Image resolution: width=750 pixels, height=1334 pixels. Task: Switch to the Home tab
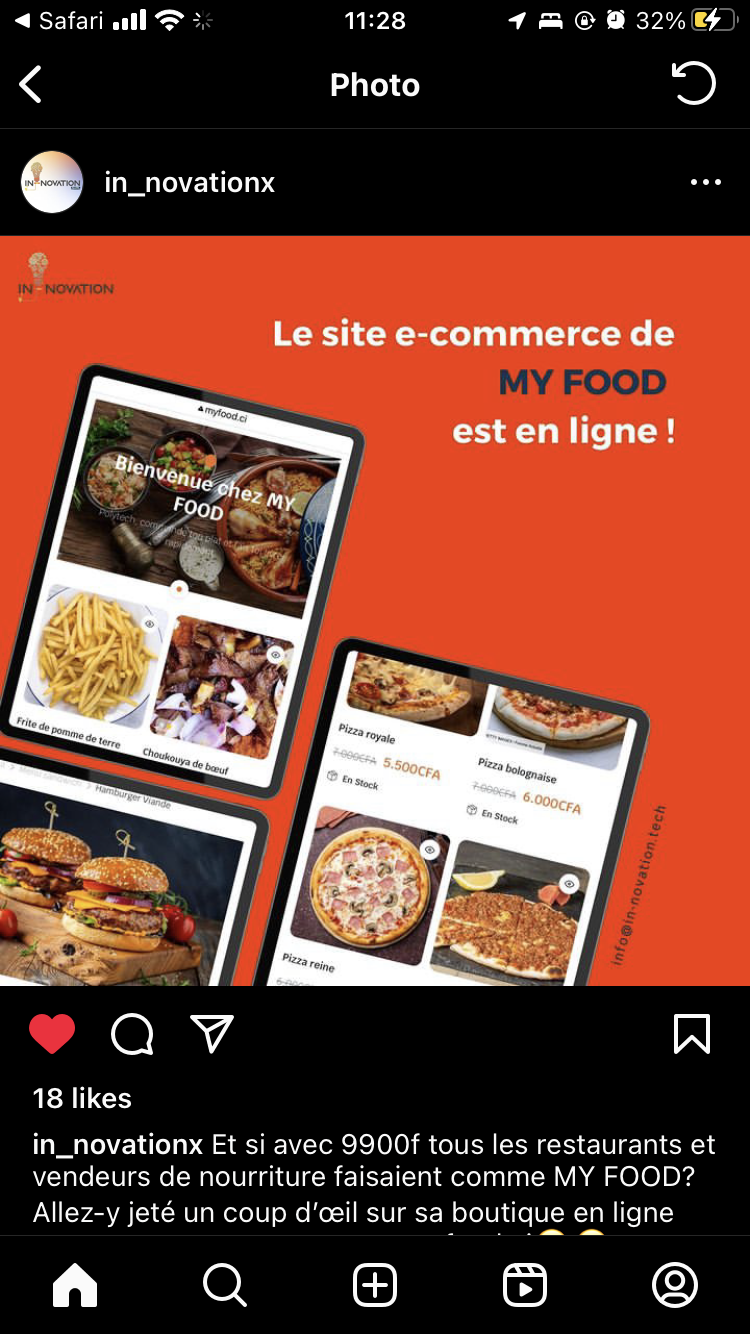click(x=75, y=1285)
